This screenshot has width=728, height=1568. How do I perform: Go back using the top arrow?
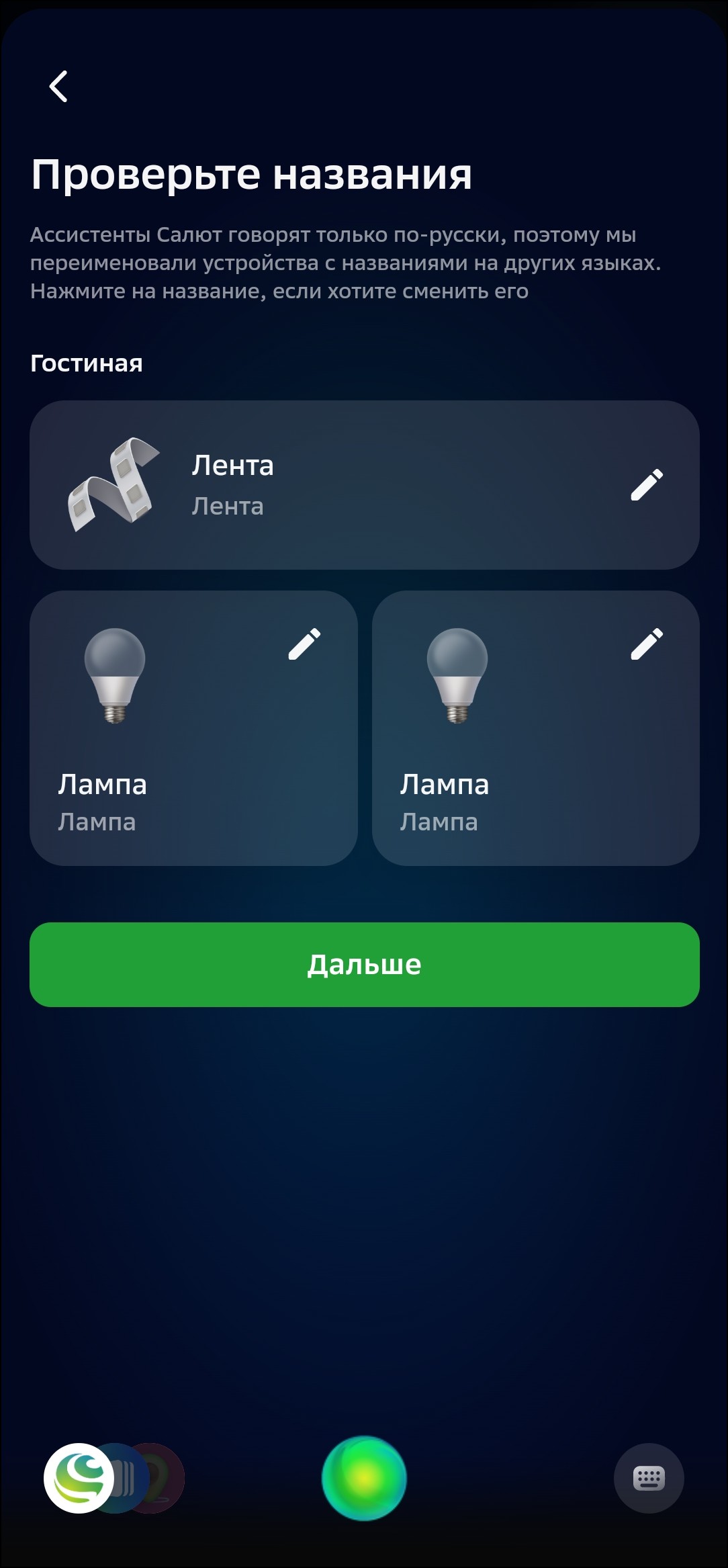pos(58,86)
